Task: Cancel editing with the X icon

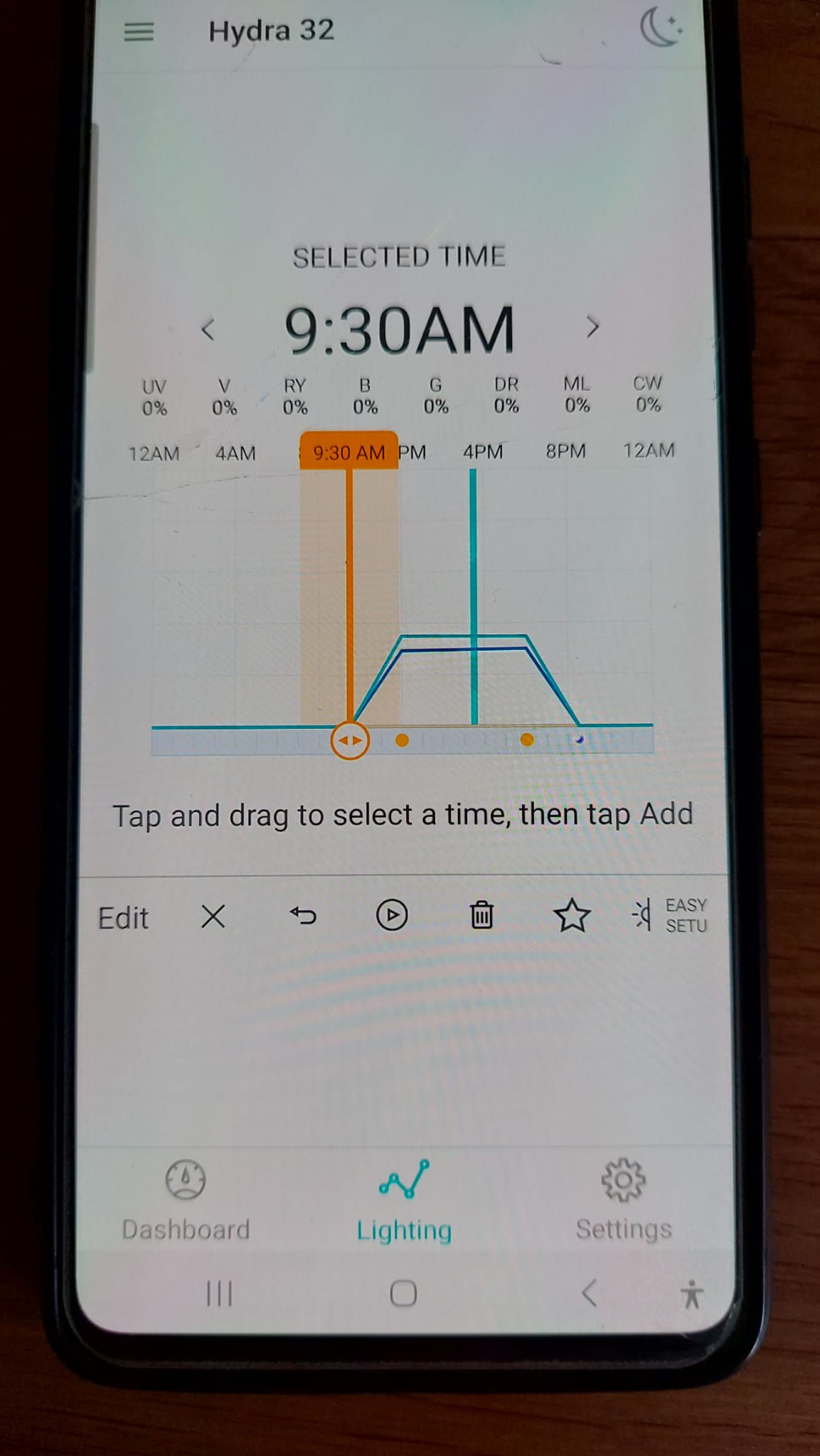Action: [x=213, y=916]
